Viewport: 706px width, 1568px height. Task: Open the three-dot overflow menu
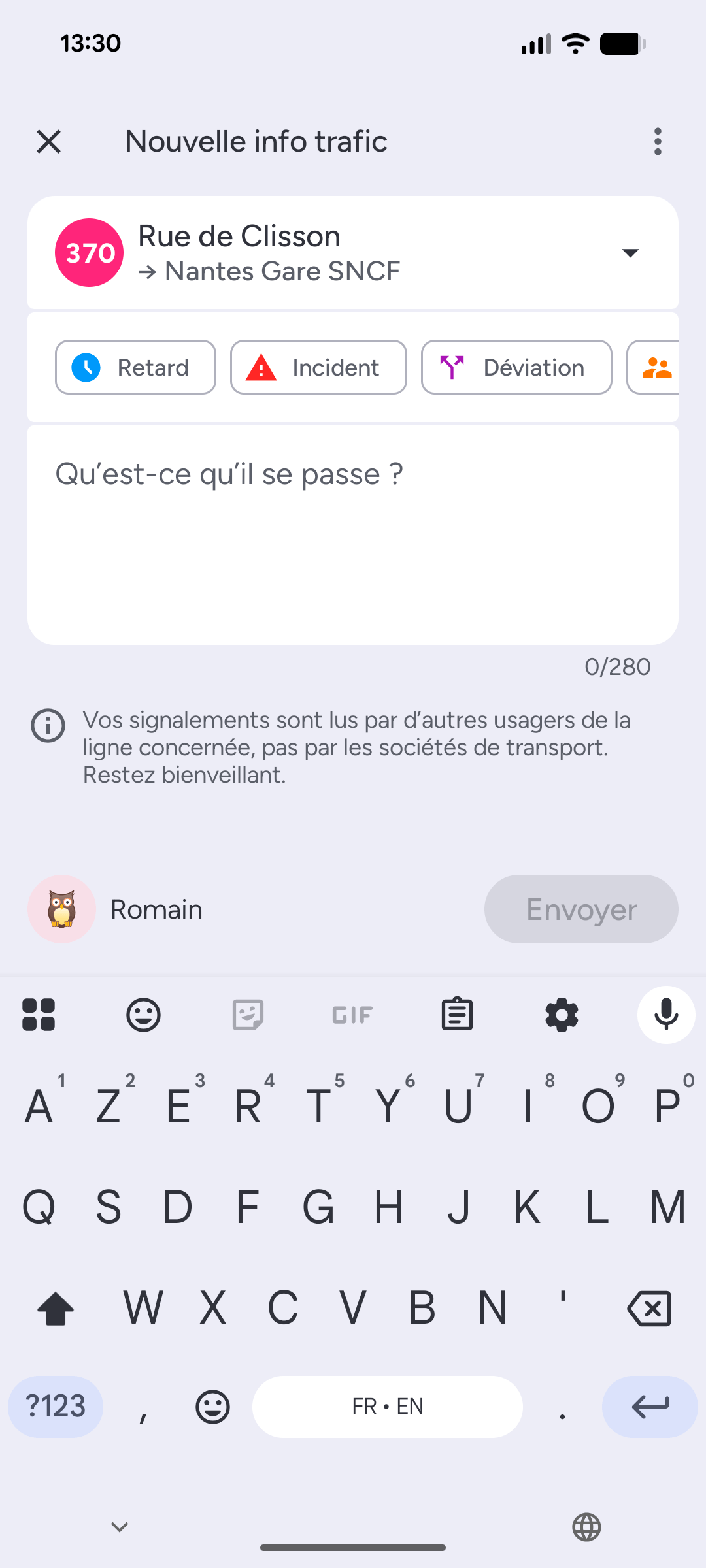point(658,142)
